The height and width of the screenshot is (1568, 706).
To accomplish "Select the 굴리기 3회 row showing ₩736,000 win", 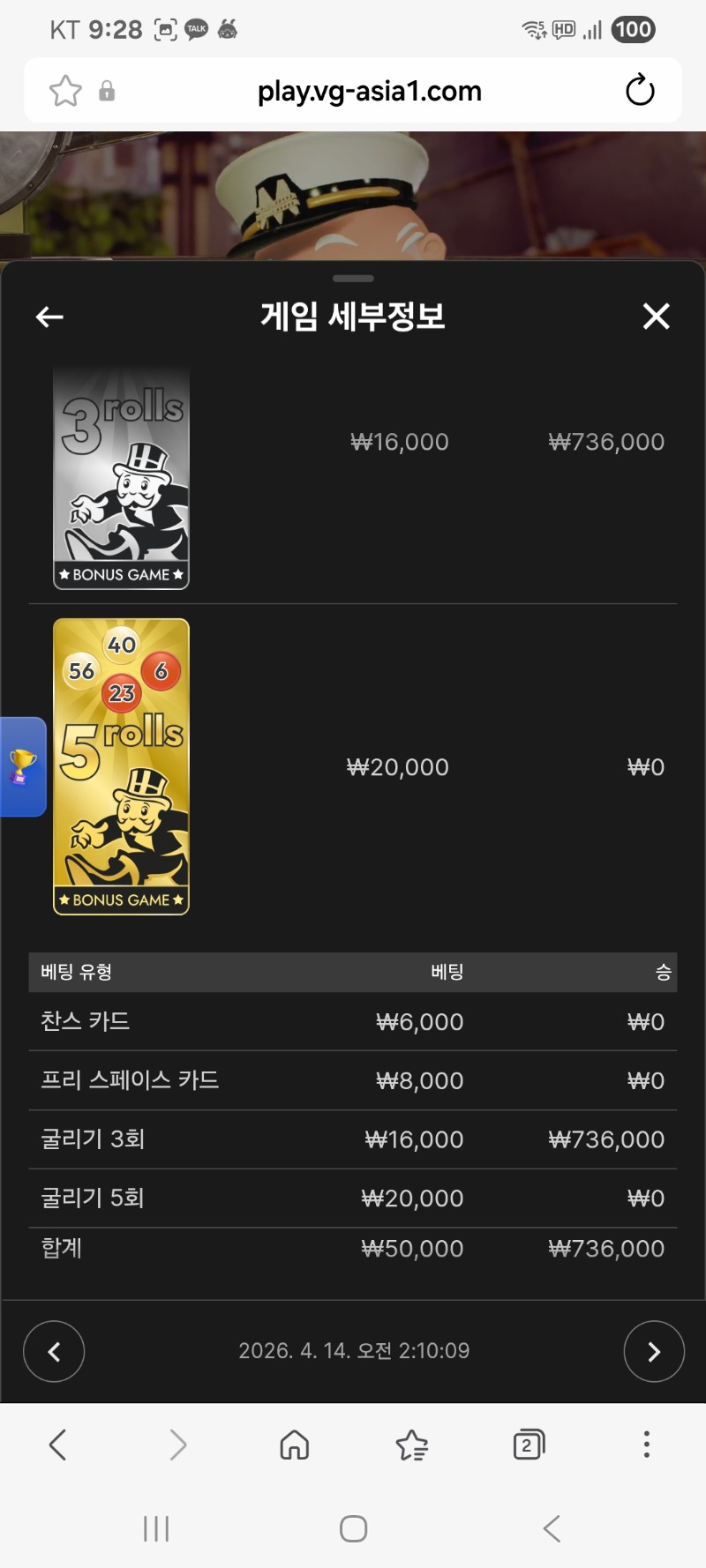I will (353, 1139).
